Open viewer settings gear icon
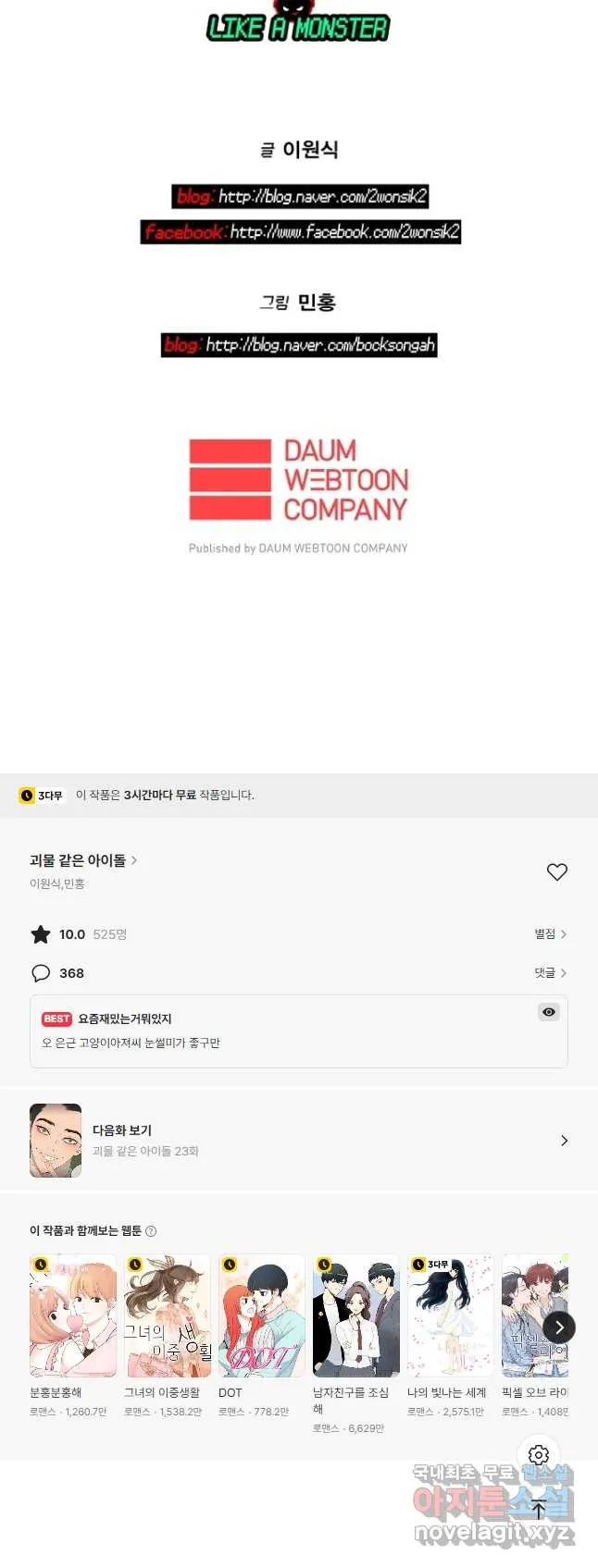The width and height of the screenshot is (598, 1568). coord(539,1455)
